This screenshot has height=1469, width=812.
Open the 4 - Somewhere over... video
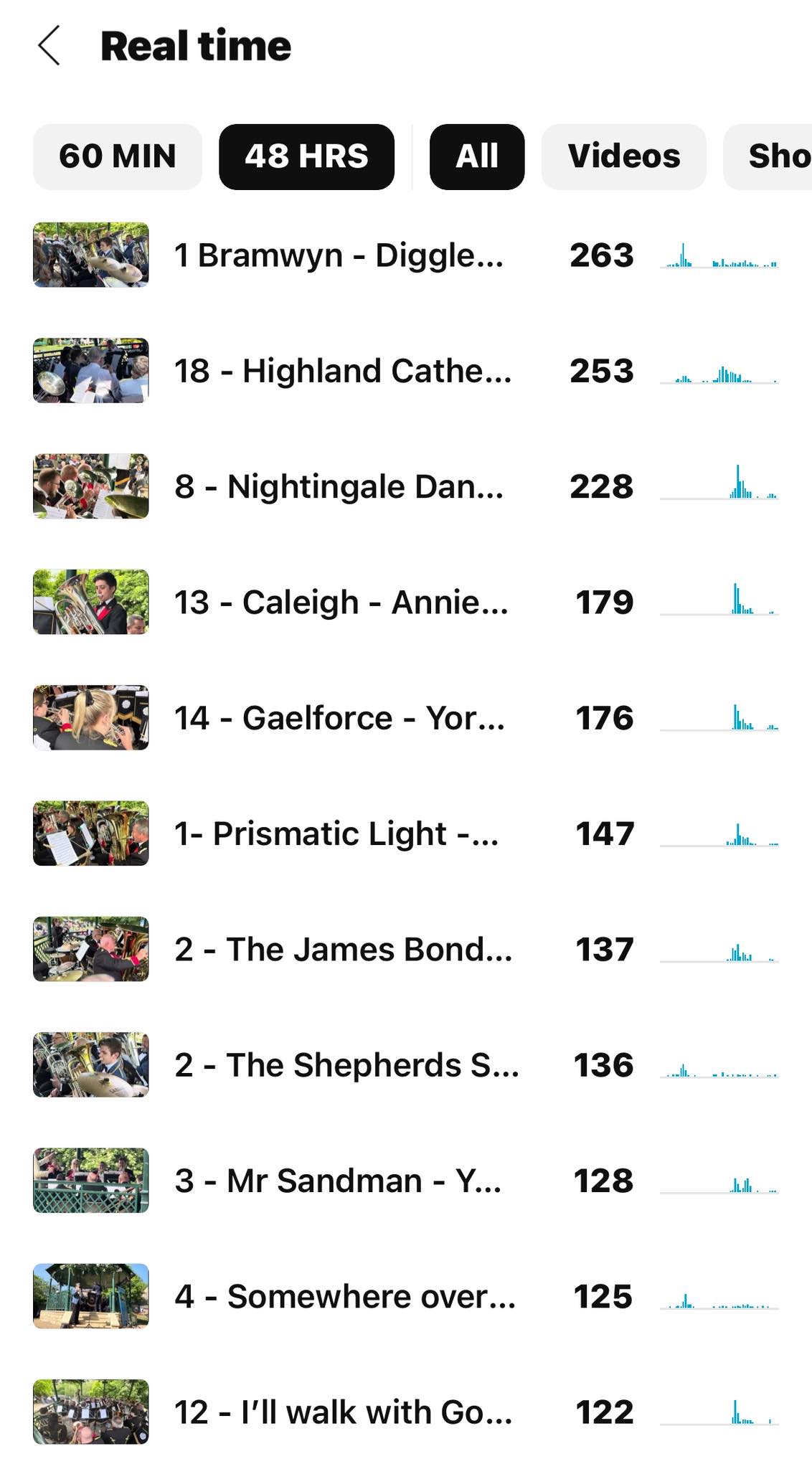tap(406, 1296)
